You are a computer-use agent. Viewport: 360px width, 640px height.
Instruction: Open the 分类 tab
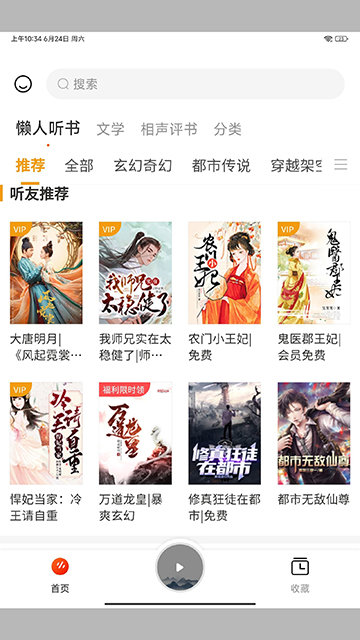pyautogui.click(x=227, y=129)
